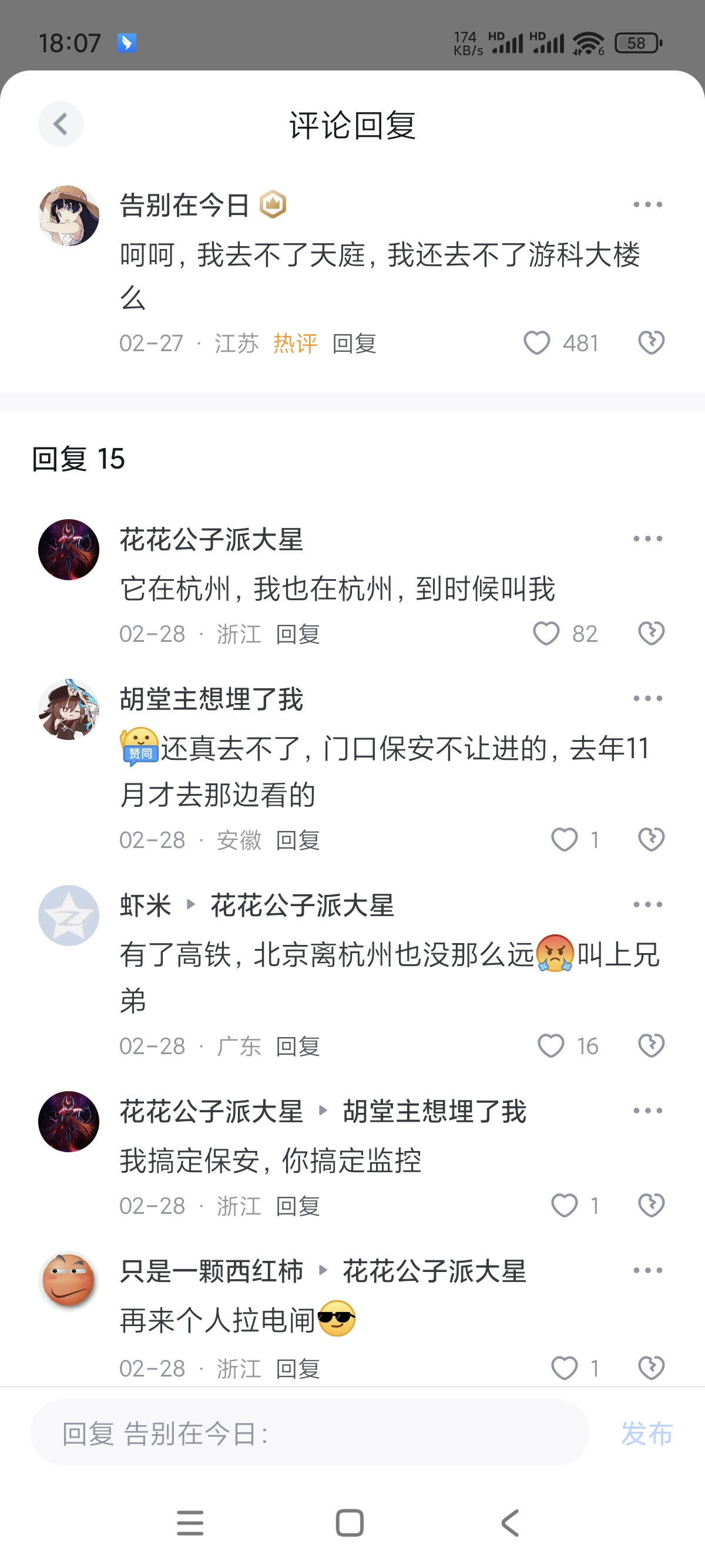Open 虾米's profile avatar

69,916
